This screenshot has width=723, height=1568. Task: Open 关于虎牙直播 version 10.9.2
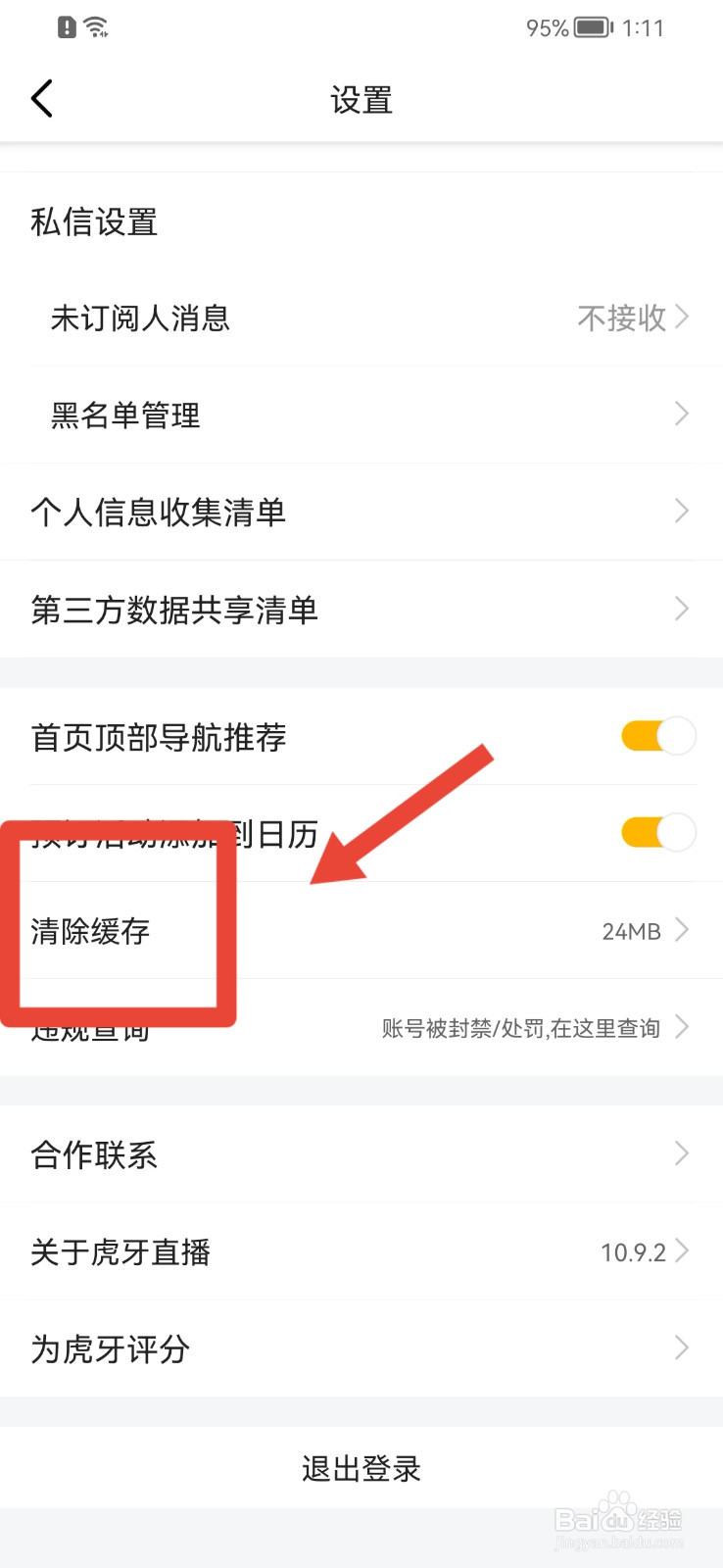361,1251
